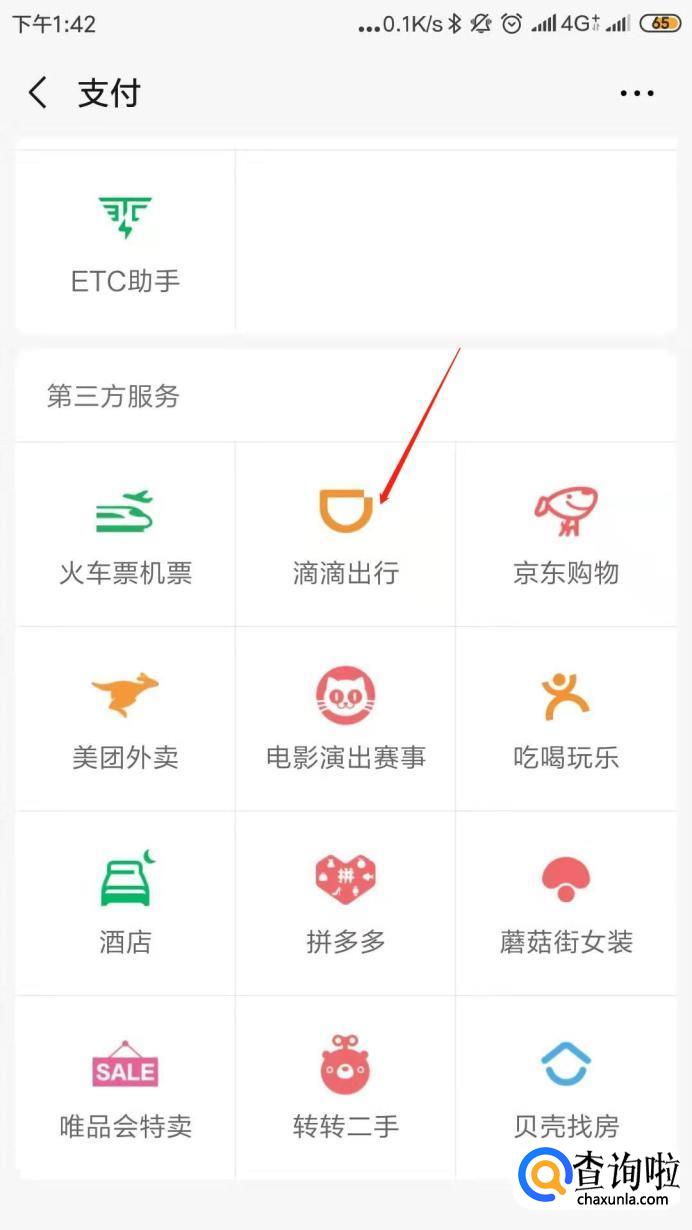This screenshot has width=692, height=1230.
Task: Go back from the 支付 page
Action: pos(38,93)
